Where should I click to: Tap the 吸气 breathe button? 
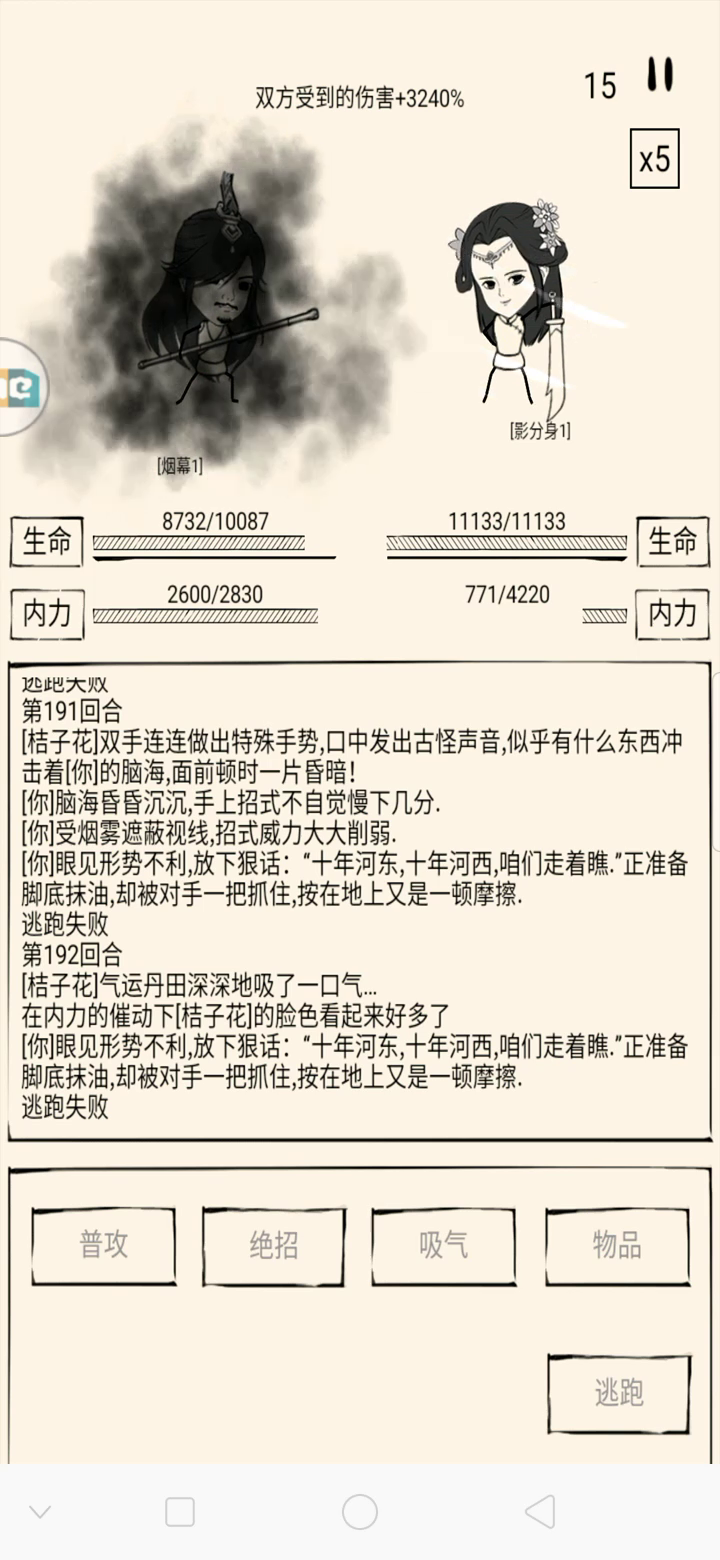(444, 1246)
